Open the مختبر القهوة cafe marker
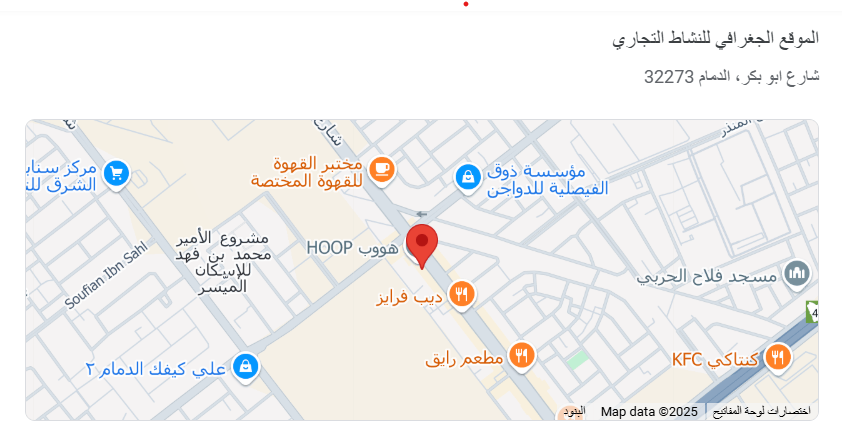 click(x=381, y=170)
